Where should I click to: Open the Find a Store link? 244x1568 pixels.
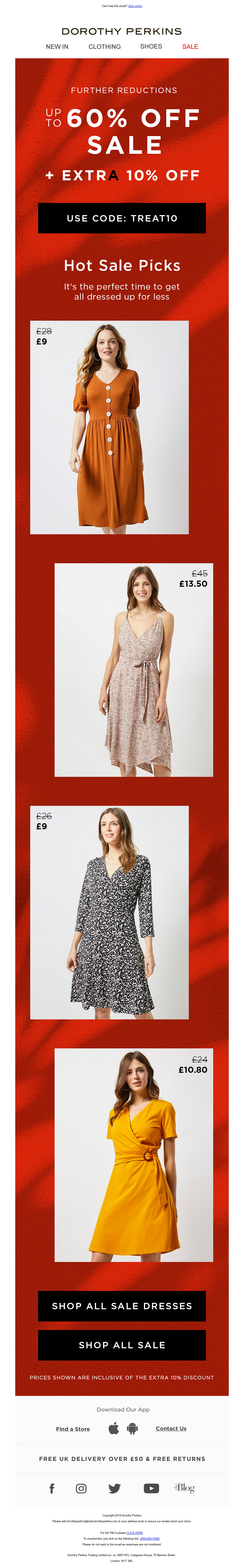point(73,1429)
